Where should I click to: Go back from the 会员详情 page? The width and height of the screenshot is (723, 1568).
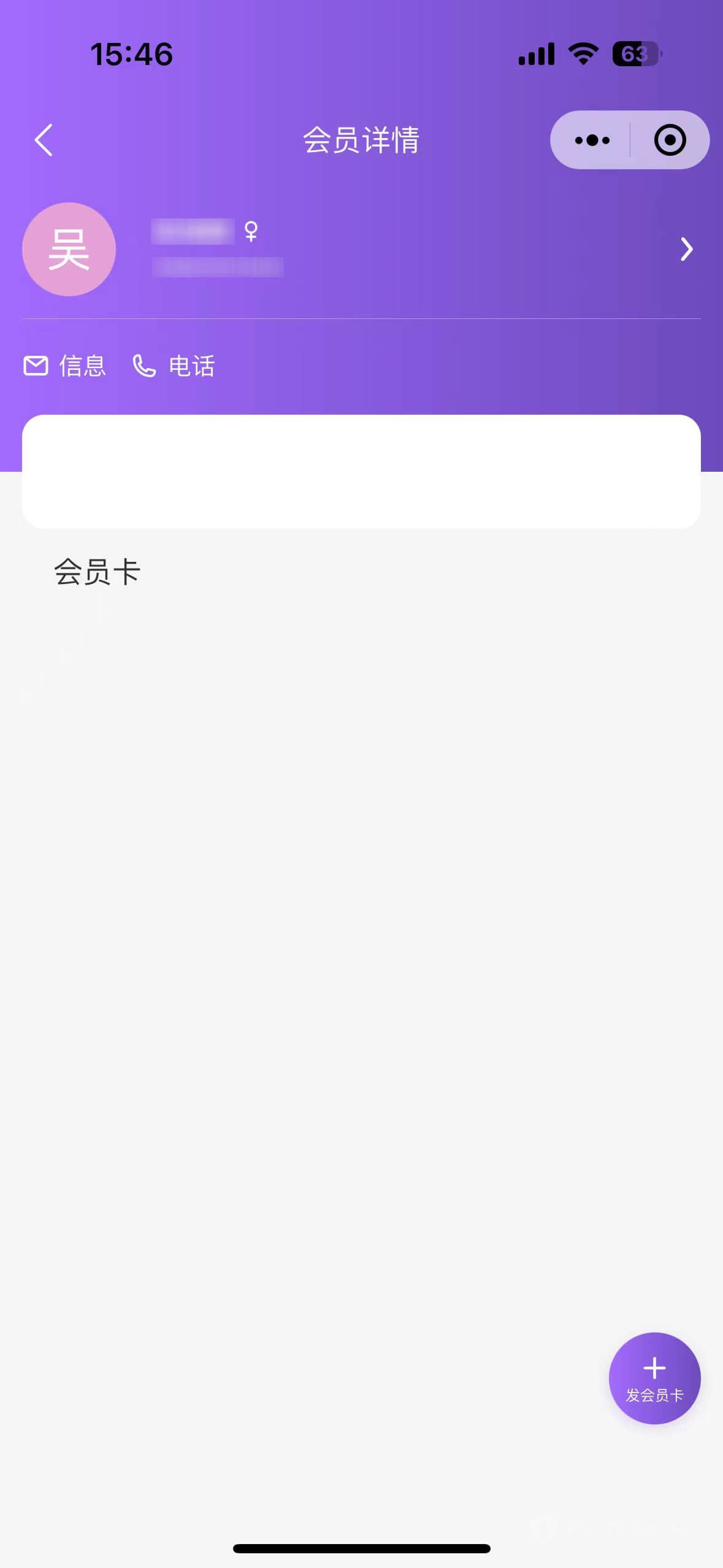(x=44, y=140)
